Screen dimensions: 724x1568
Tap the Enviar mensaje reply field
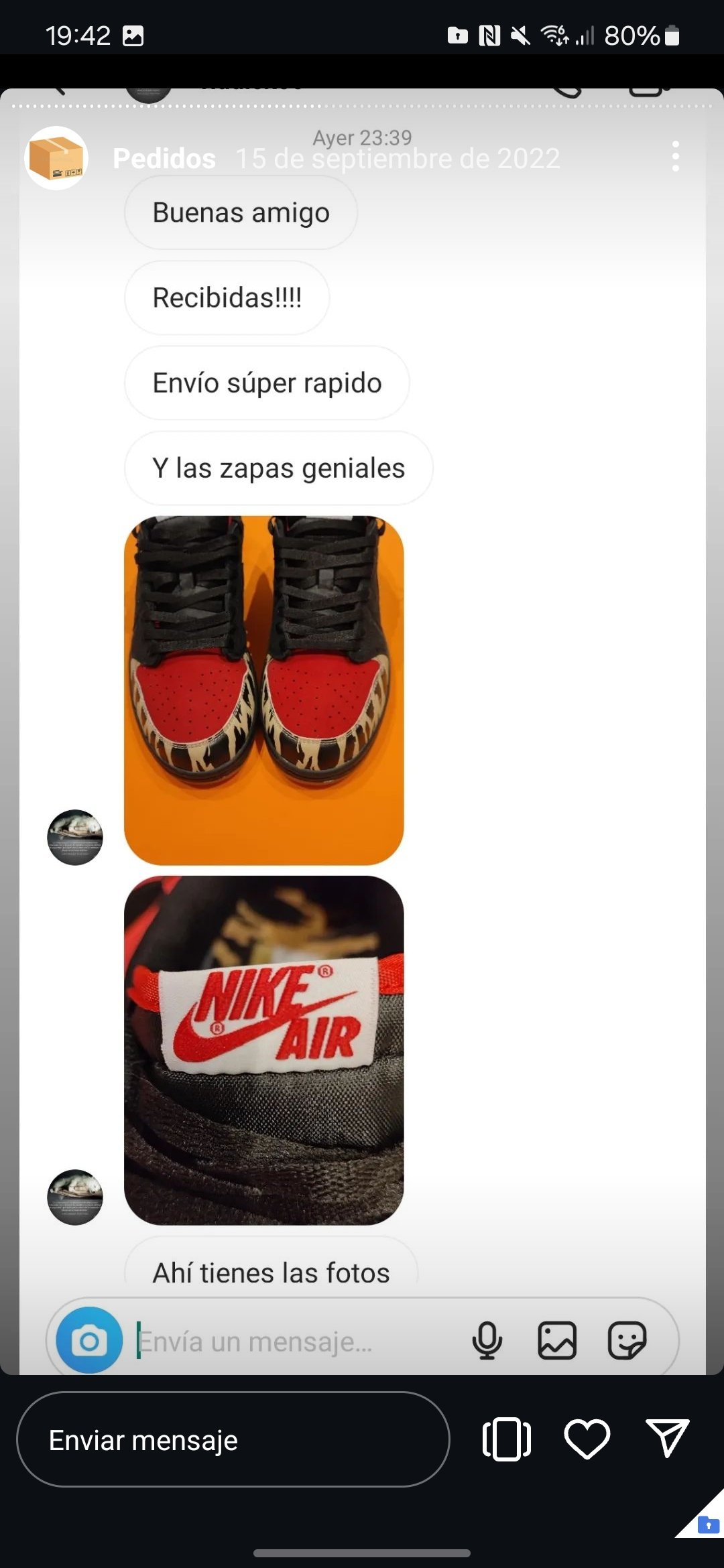[232, 1439]
